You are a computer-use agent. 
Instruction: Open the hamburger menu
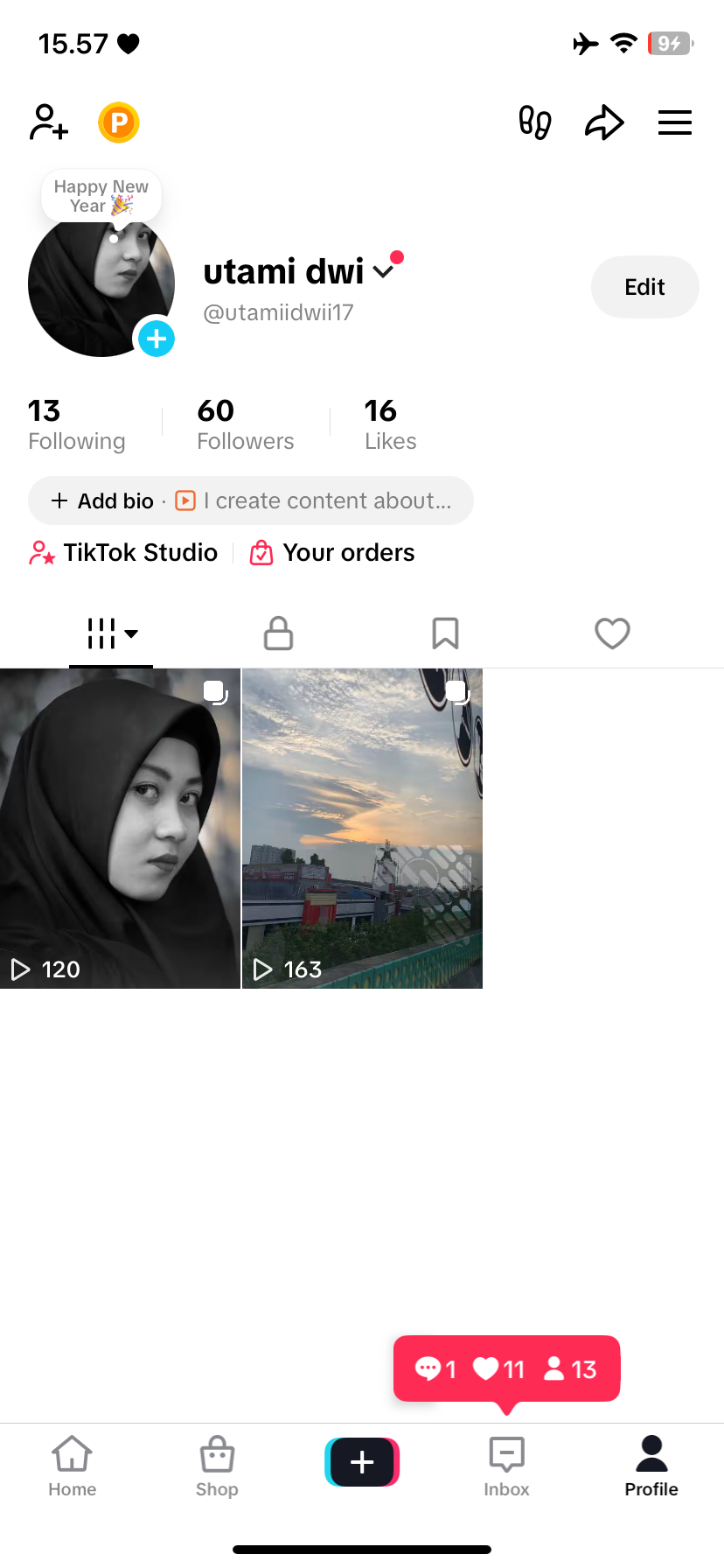pos(675,122)
